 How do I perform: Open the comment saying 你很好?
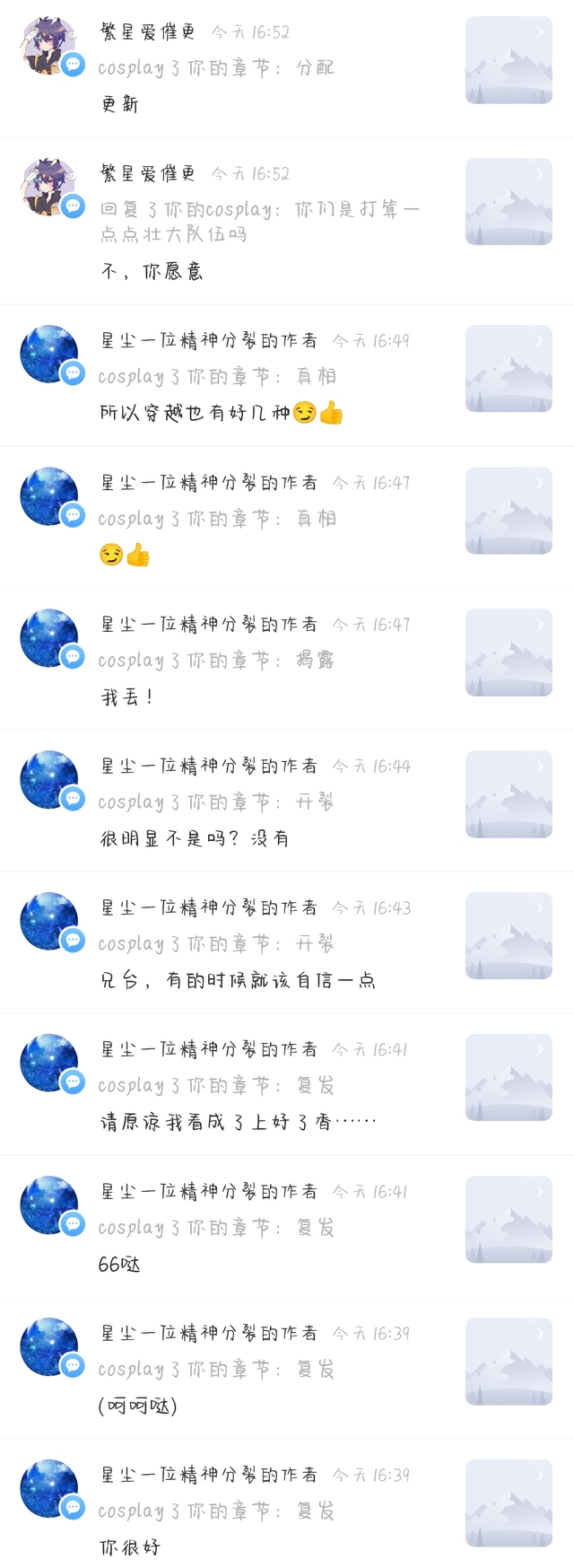coord(130,1547)
